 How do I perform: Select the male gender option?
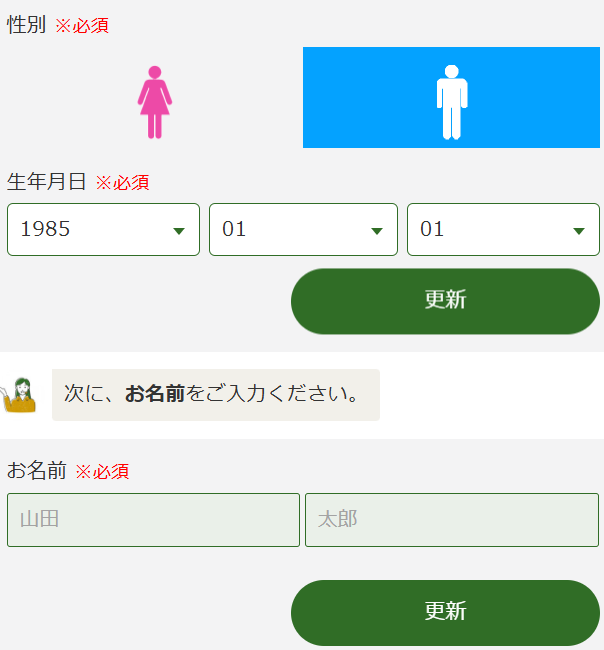pyautogui.click(x=451, y=98)
